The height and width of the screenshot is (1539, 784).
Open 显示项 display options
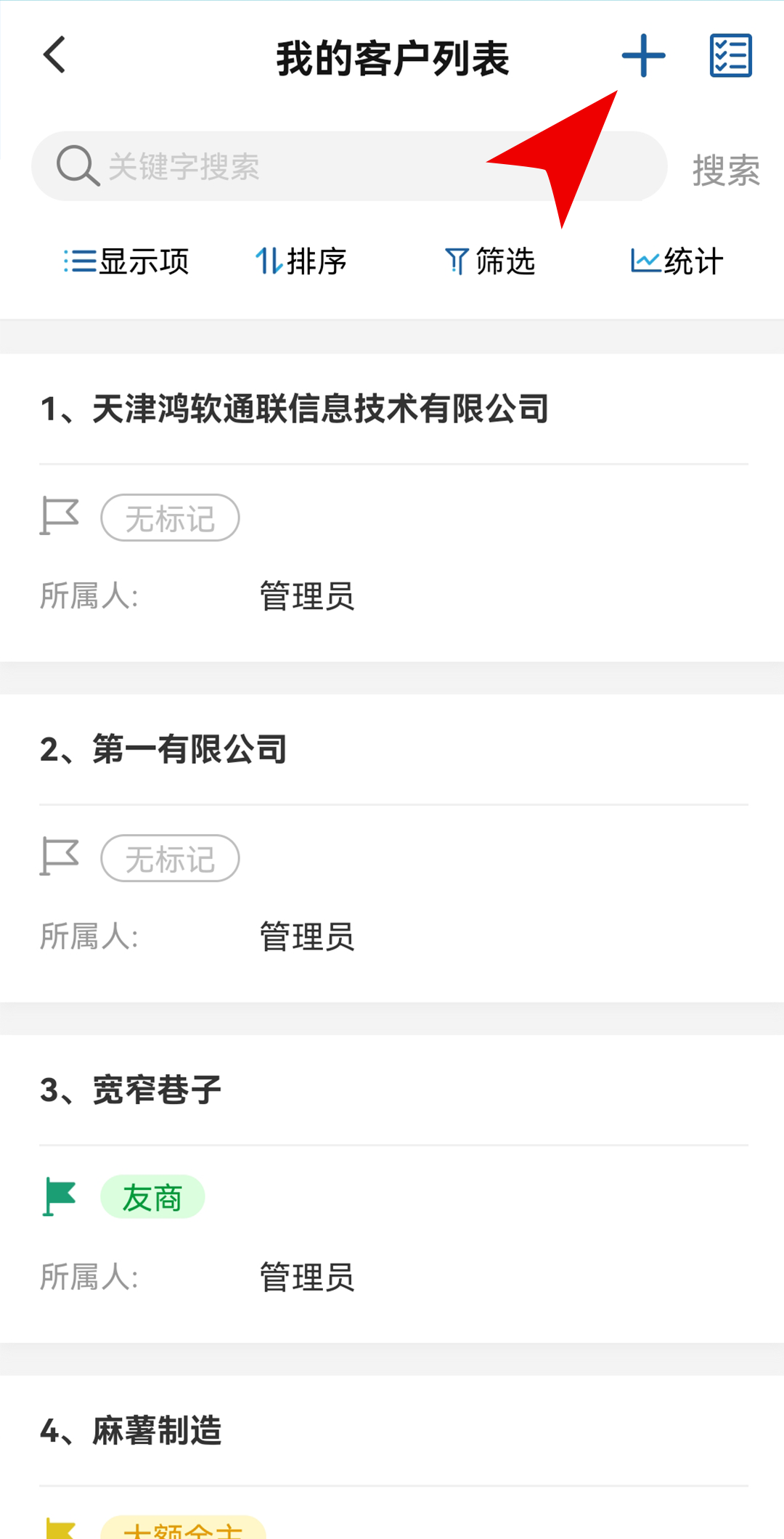127,261
